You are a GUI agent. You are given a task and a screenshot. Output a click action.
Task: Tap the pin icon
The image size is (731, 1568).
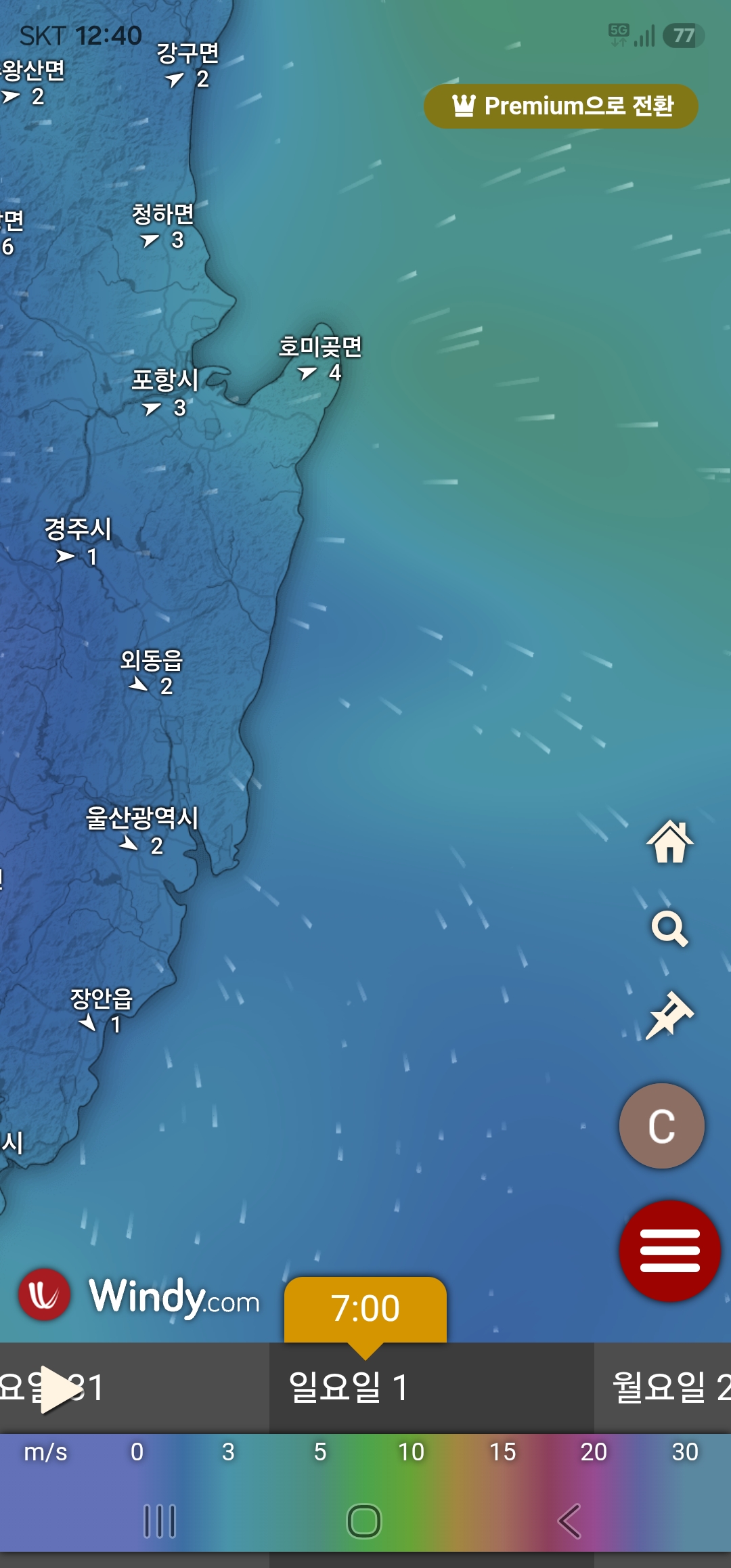pyautogui.click(x=669, y=1015)
